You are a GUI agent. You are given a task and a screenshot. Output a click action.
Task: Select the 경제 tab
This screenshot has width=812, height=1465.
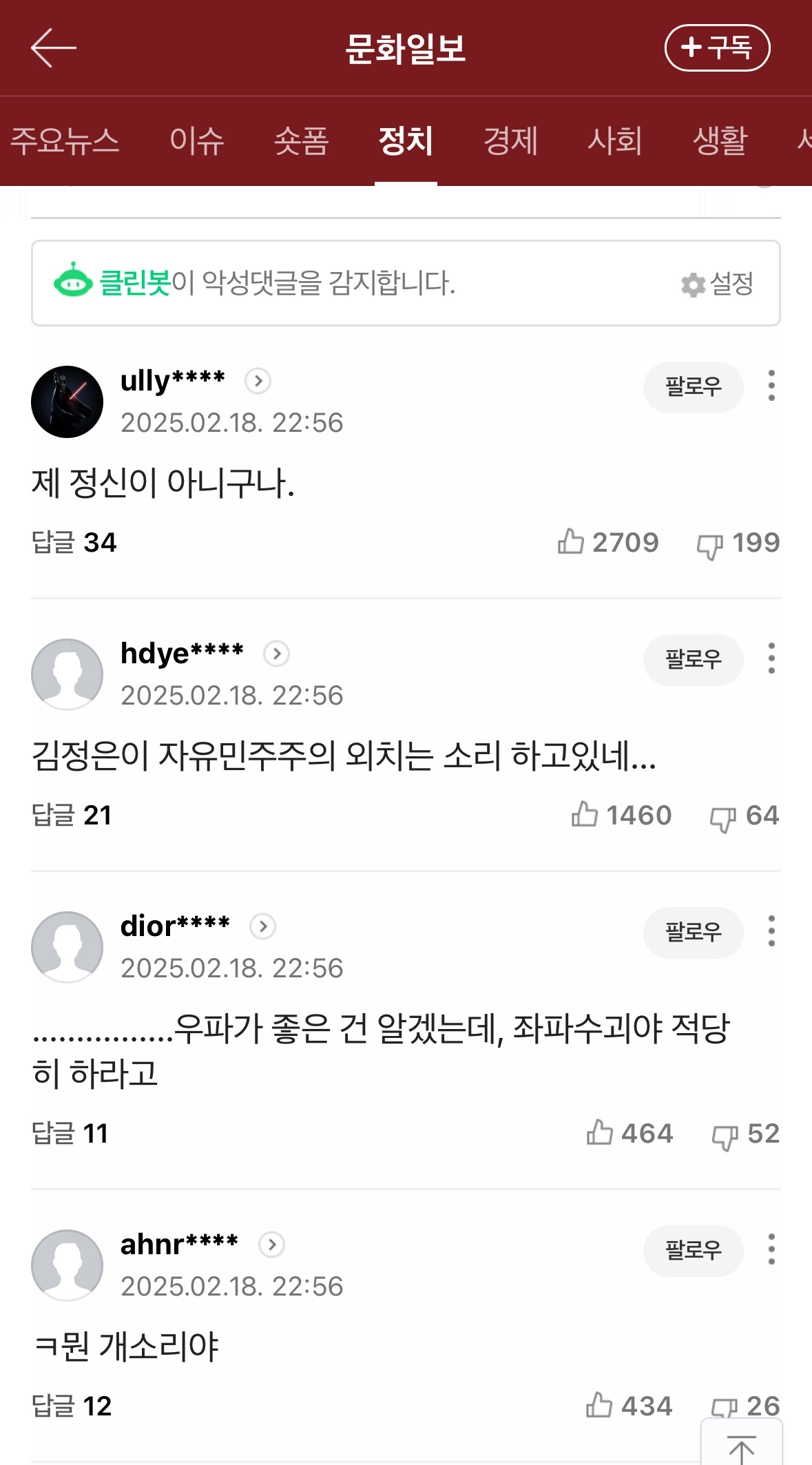tap(510, 141)
